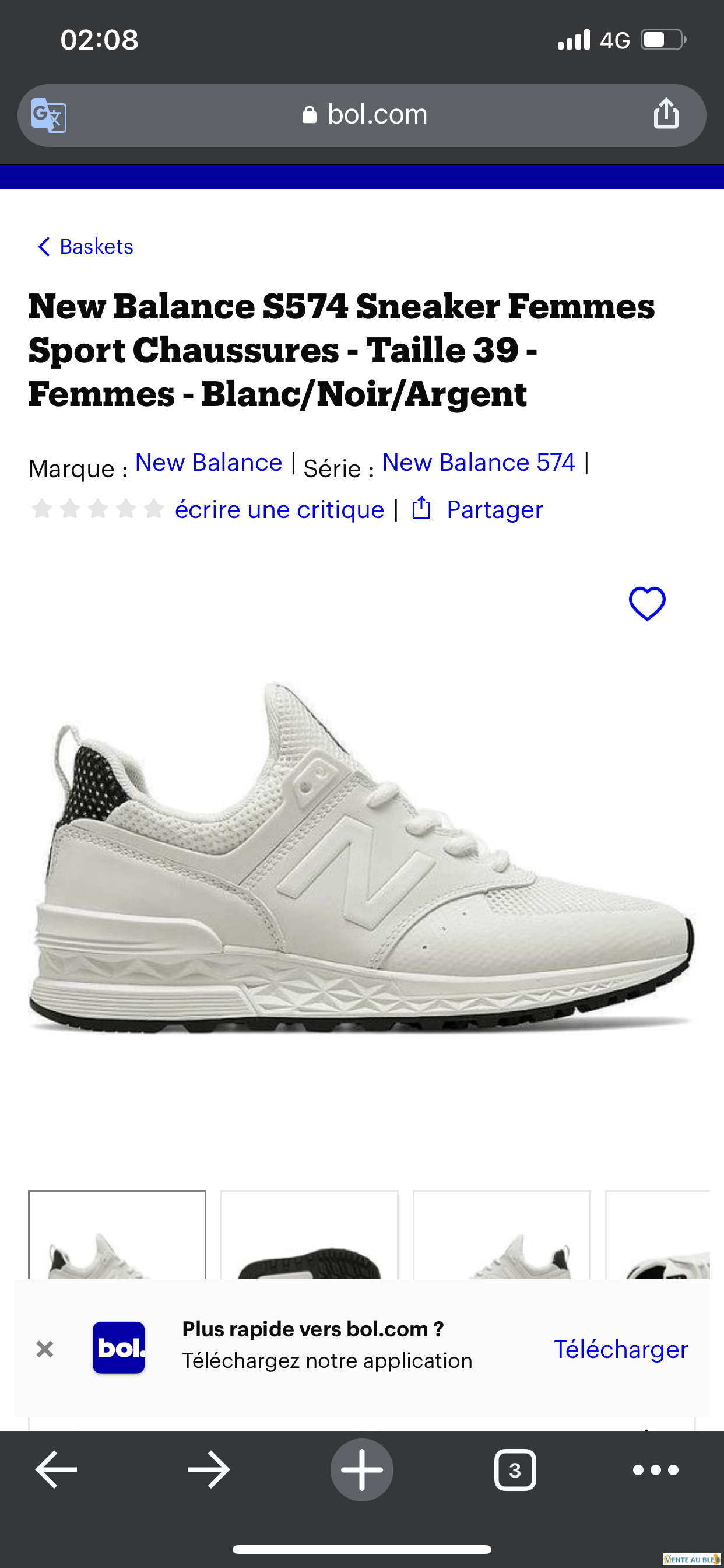Select the first product thumbnail
724x1568 pixels.
[117, 1235]
